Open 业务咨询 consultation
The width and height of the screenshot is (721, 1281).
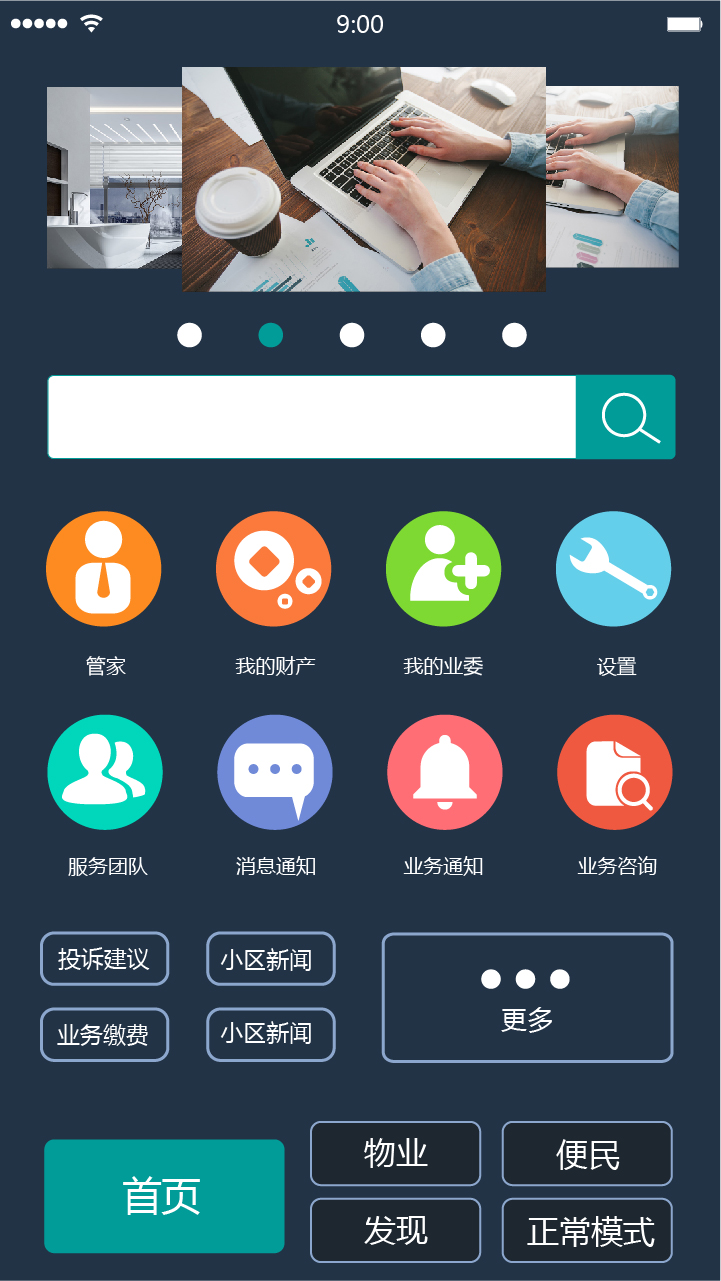click(615, 772)
